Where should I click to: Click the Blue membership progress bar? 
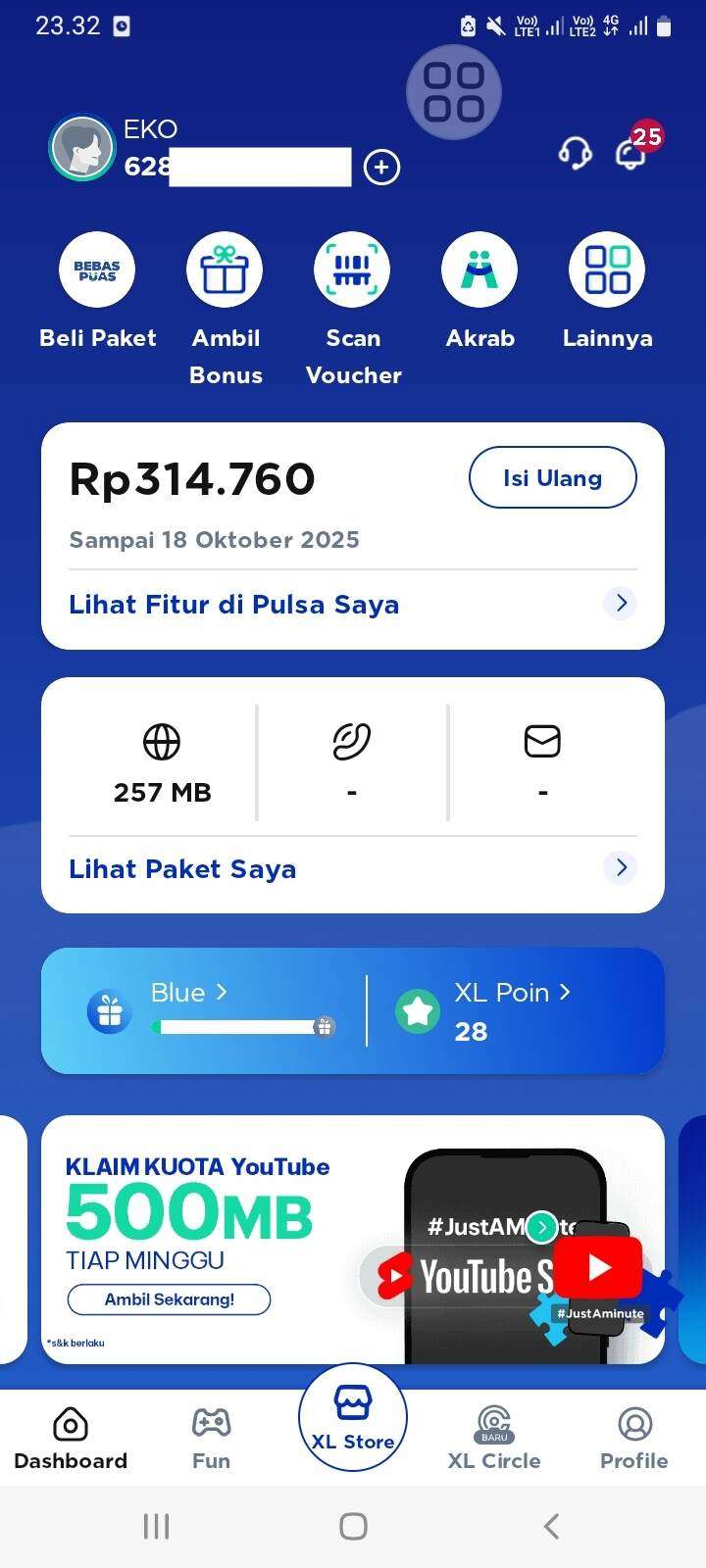[240, 1026]
